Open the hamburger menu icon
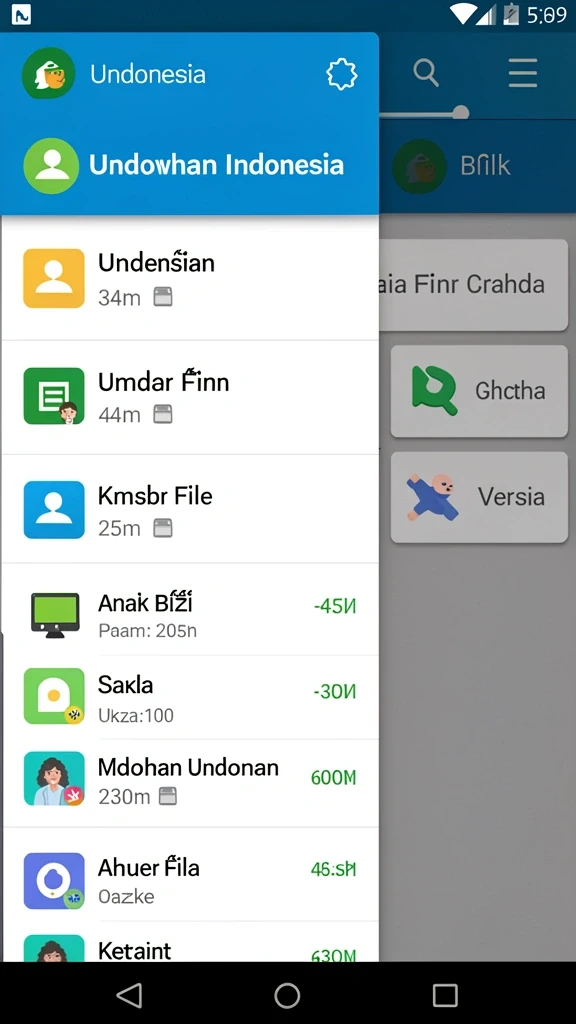The height and width of the screenshot is (1024, 576). tap(523, 72)
